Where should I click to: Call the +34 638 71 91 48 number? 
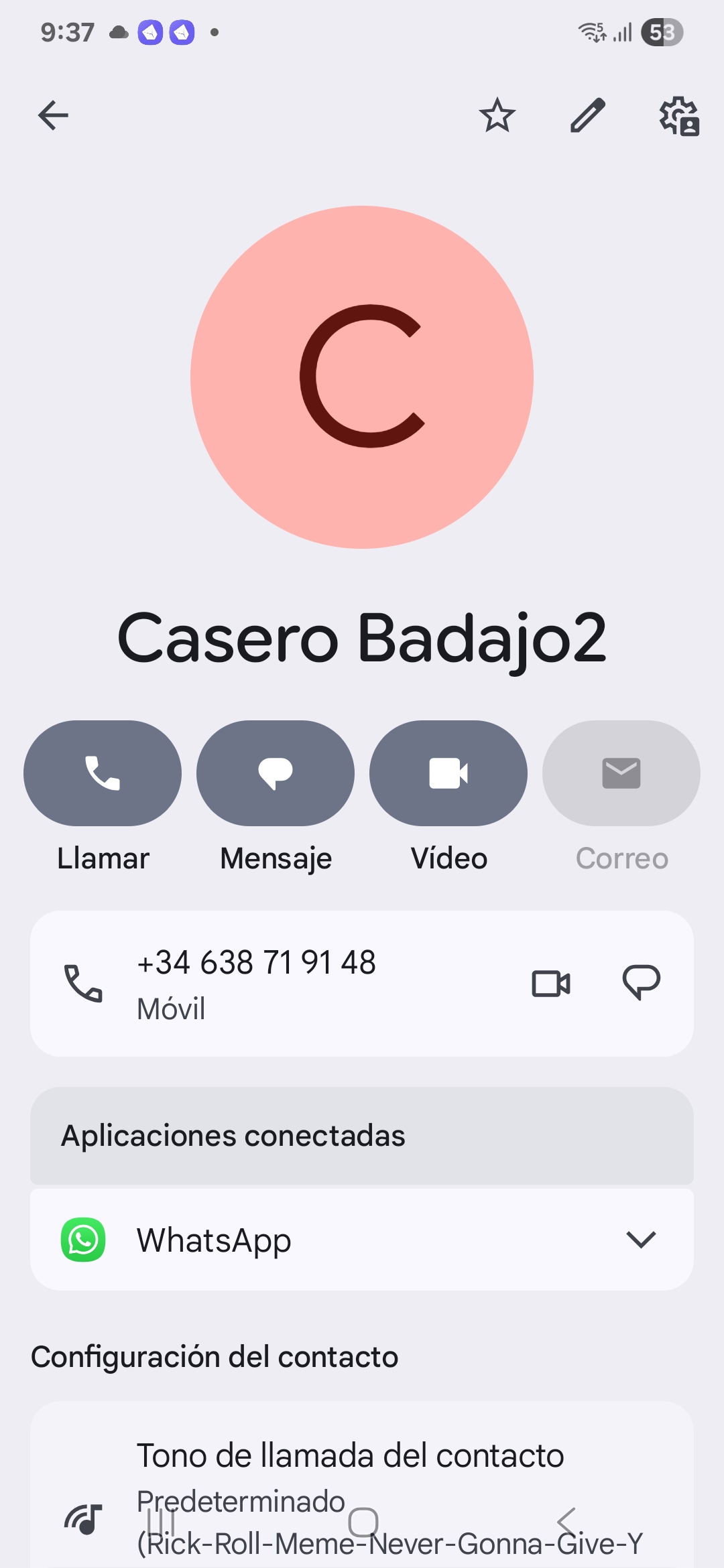[x=256, y=983]
